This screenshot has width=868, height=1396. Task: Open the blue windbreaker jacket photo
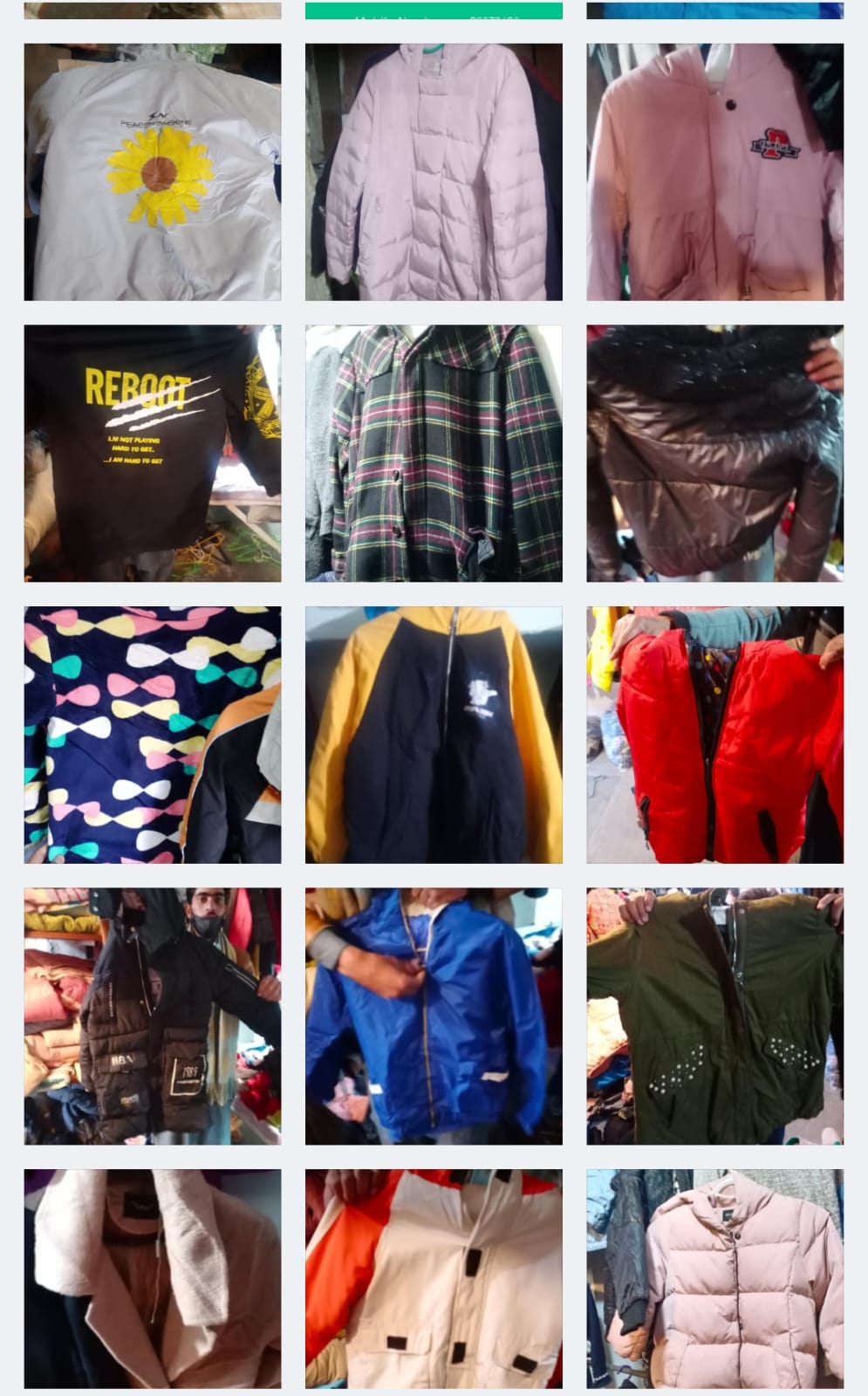[x=434, y=1016]
